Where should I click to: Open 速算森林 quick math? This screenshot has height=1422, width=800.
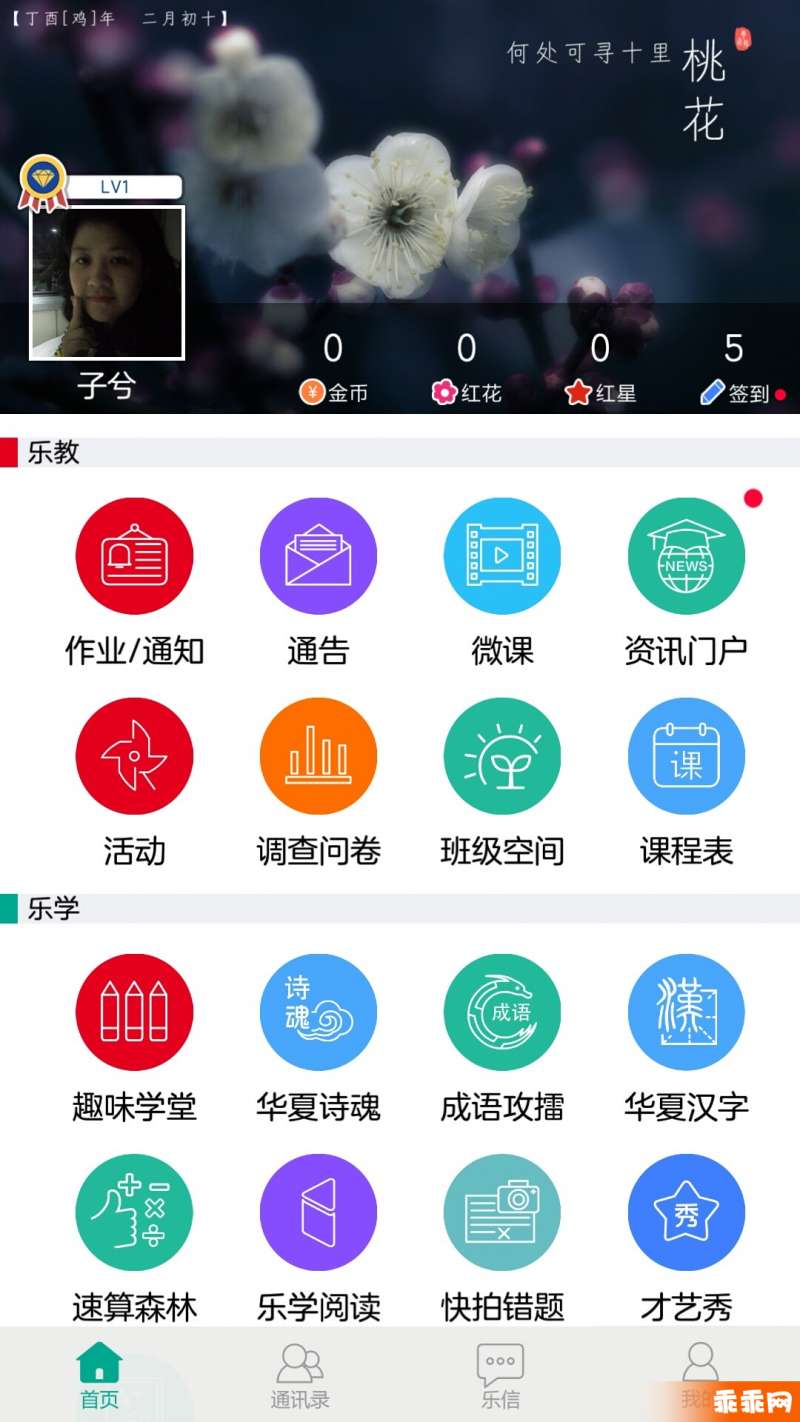click(x=134, y=1212)
